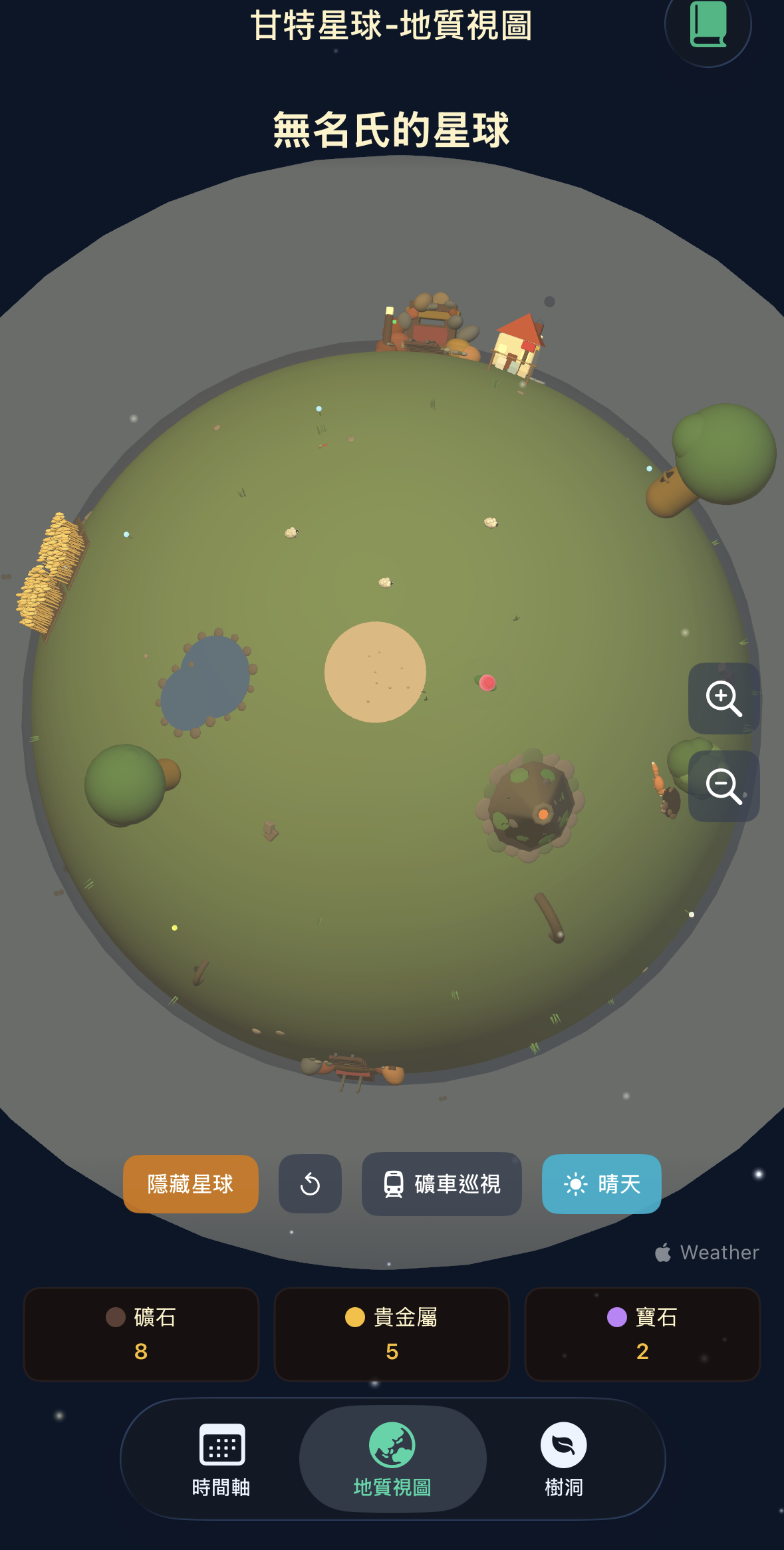Open the 貴金屬 count card
The image size is (784, 1550).
coord(392,1334)
